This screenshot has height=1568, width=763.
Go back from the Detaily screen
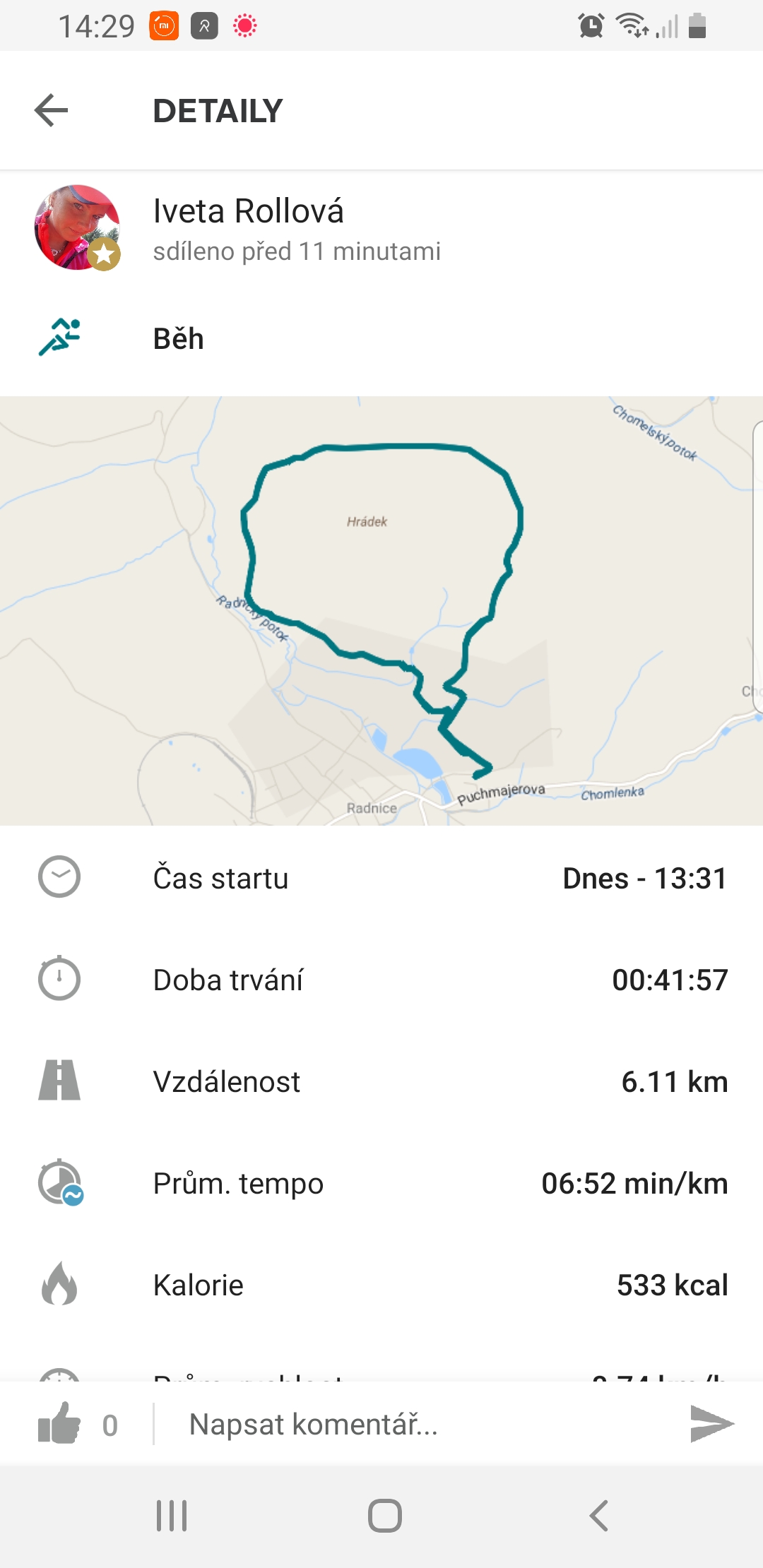tap(51, 110)
